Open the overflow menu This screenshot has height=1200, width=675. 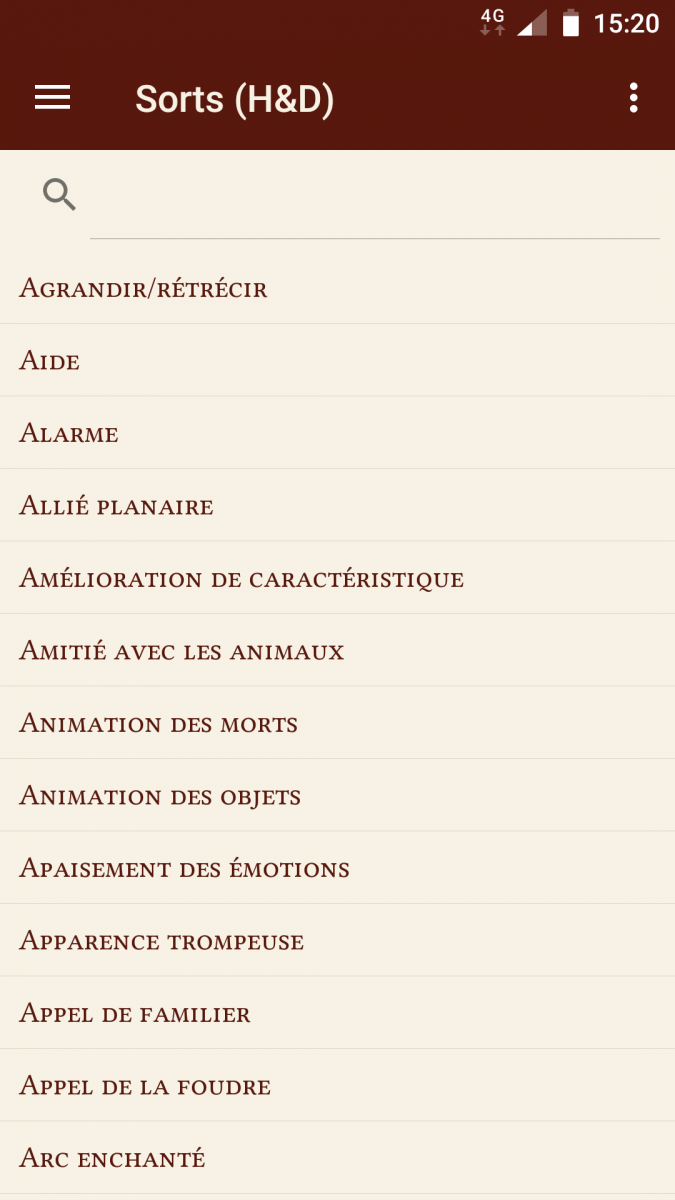[633, 98]
